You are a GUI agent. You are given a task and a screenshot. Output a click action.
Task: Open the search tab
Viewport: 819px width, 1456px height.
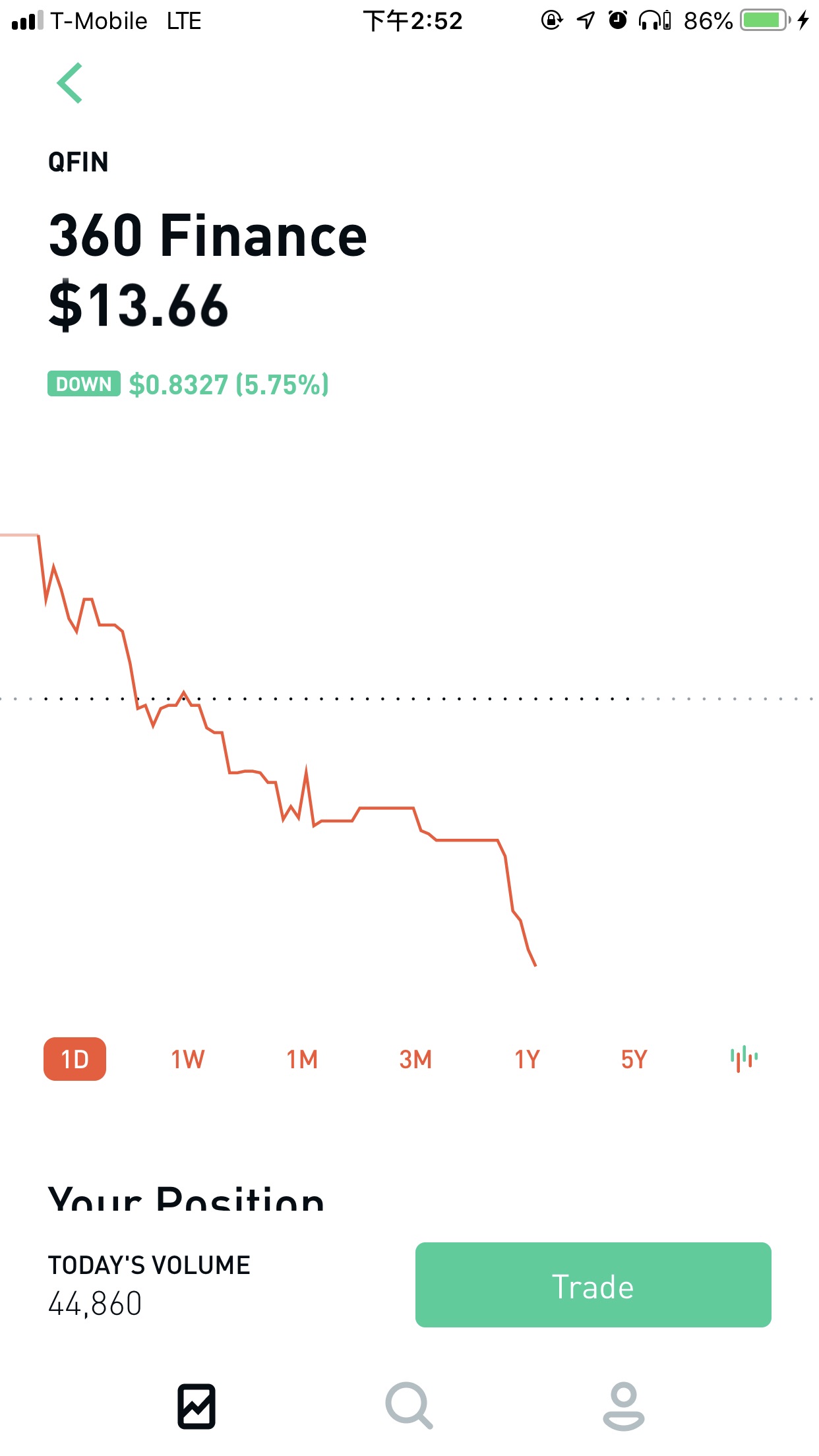tap(409, 1406)
